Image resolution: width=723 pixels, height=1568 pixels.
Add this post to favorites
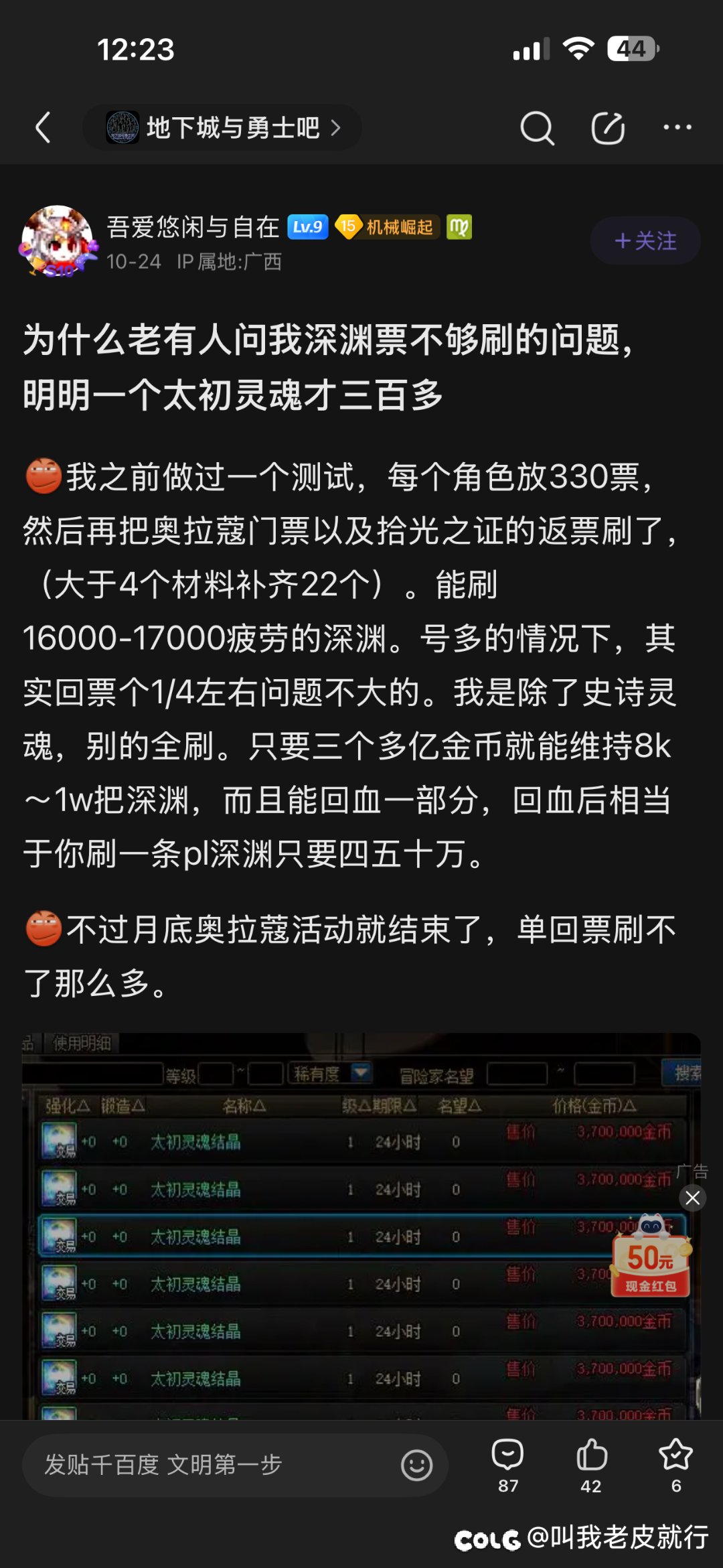click(675, 1465)
